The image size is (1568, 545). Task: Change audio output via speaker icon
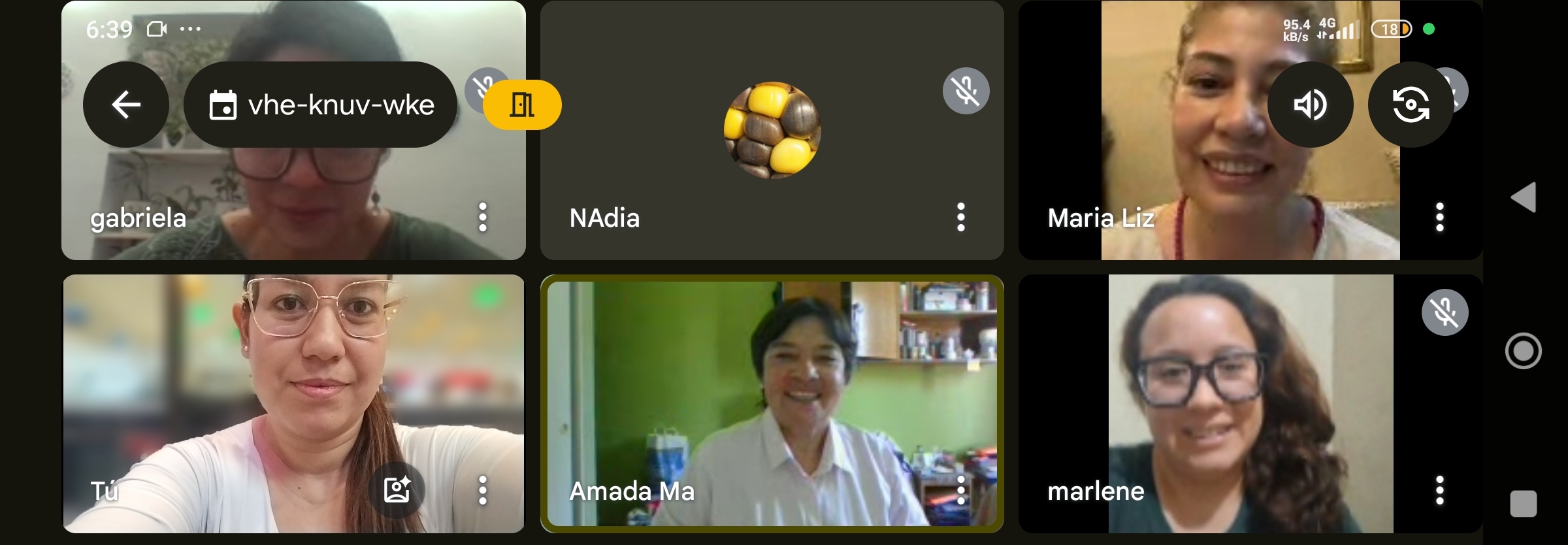pos(1310,105)
